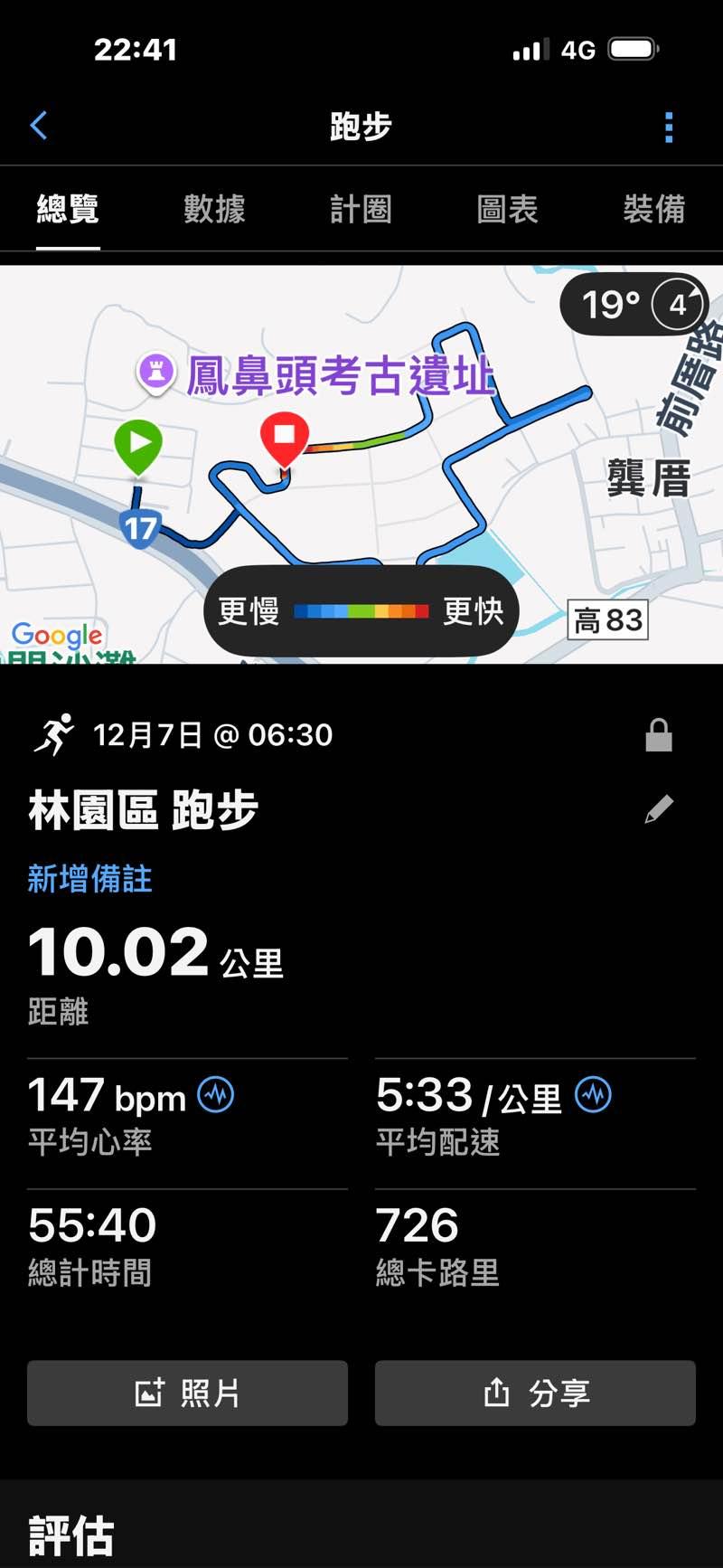Add photos with the 照片 button
Screen dimensions: 723x1568
tap(187, 1393)
